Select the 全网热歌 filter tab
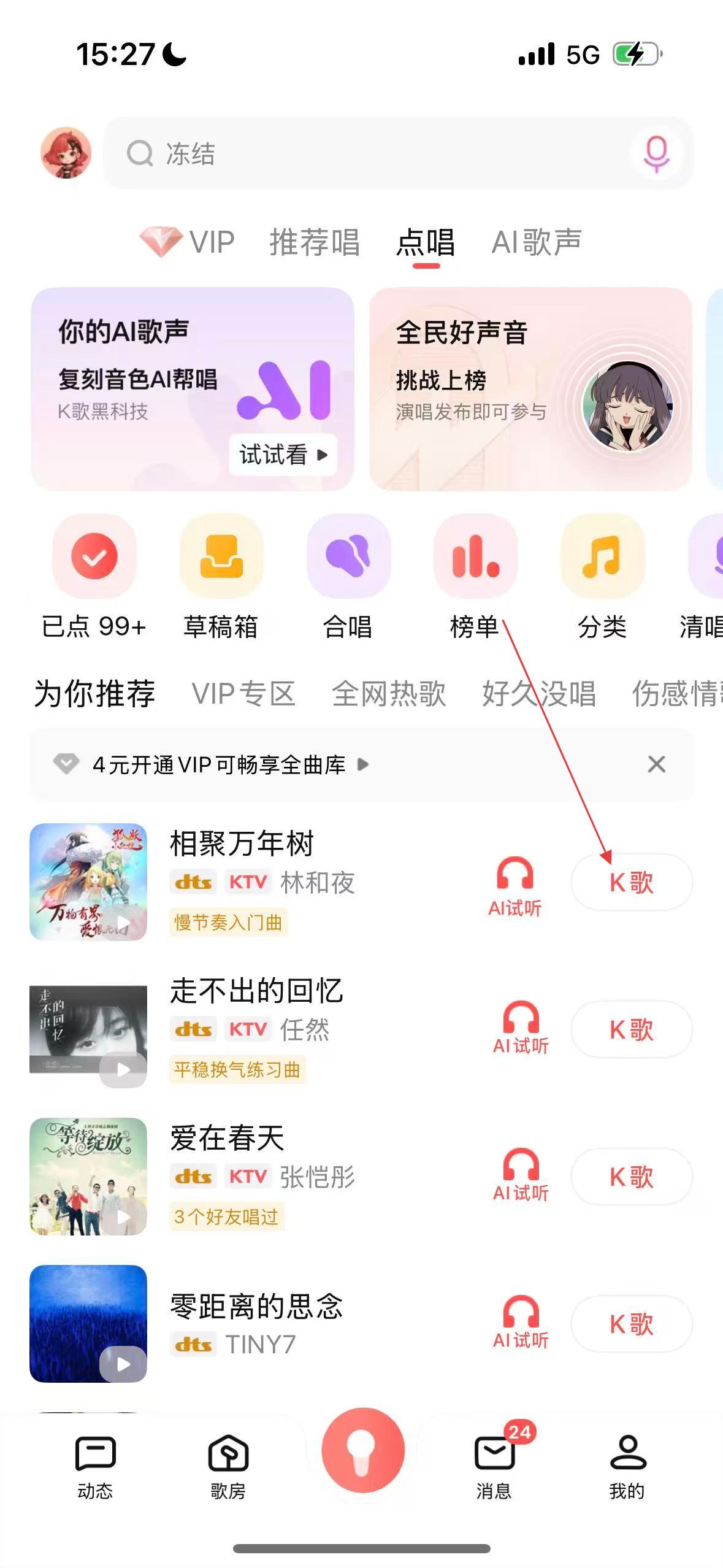This screenshot has height=1568, width=723. pos(389,694)
